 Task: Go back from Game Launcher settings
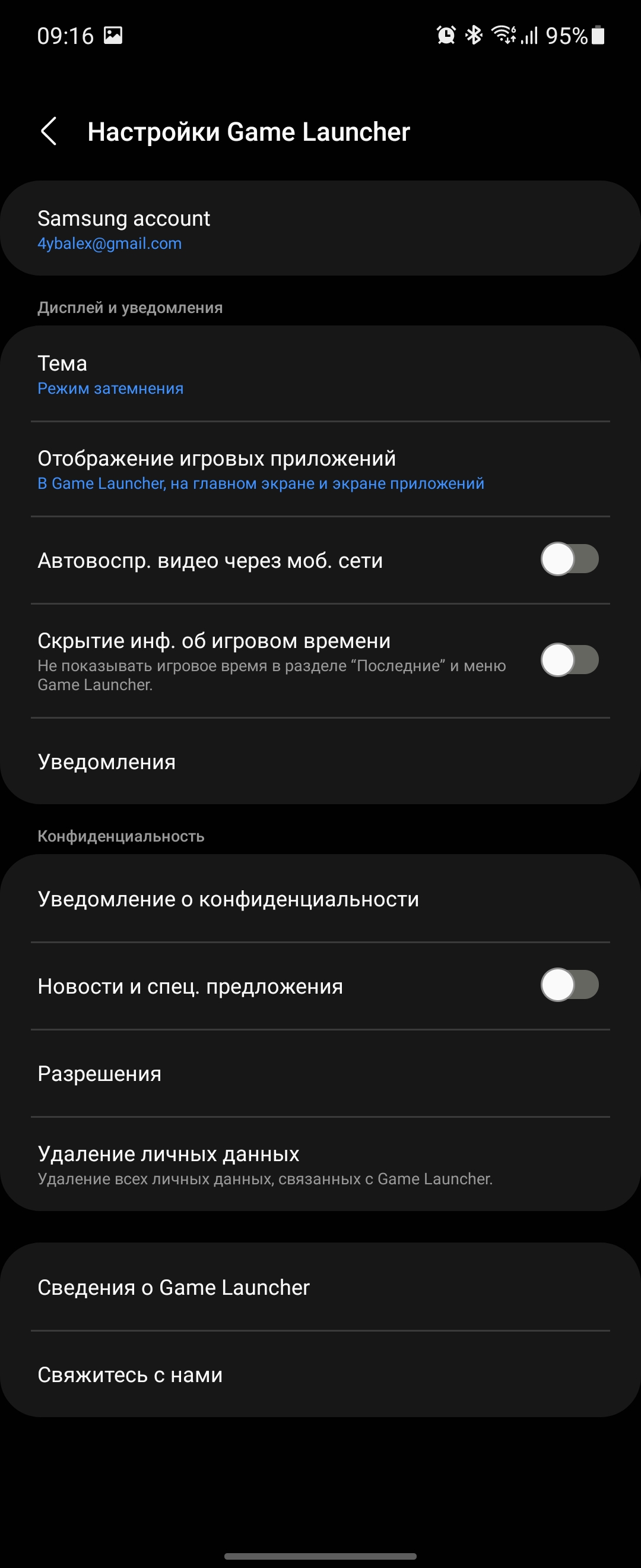click(49, 131)
